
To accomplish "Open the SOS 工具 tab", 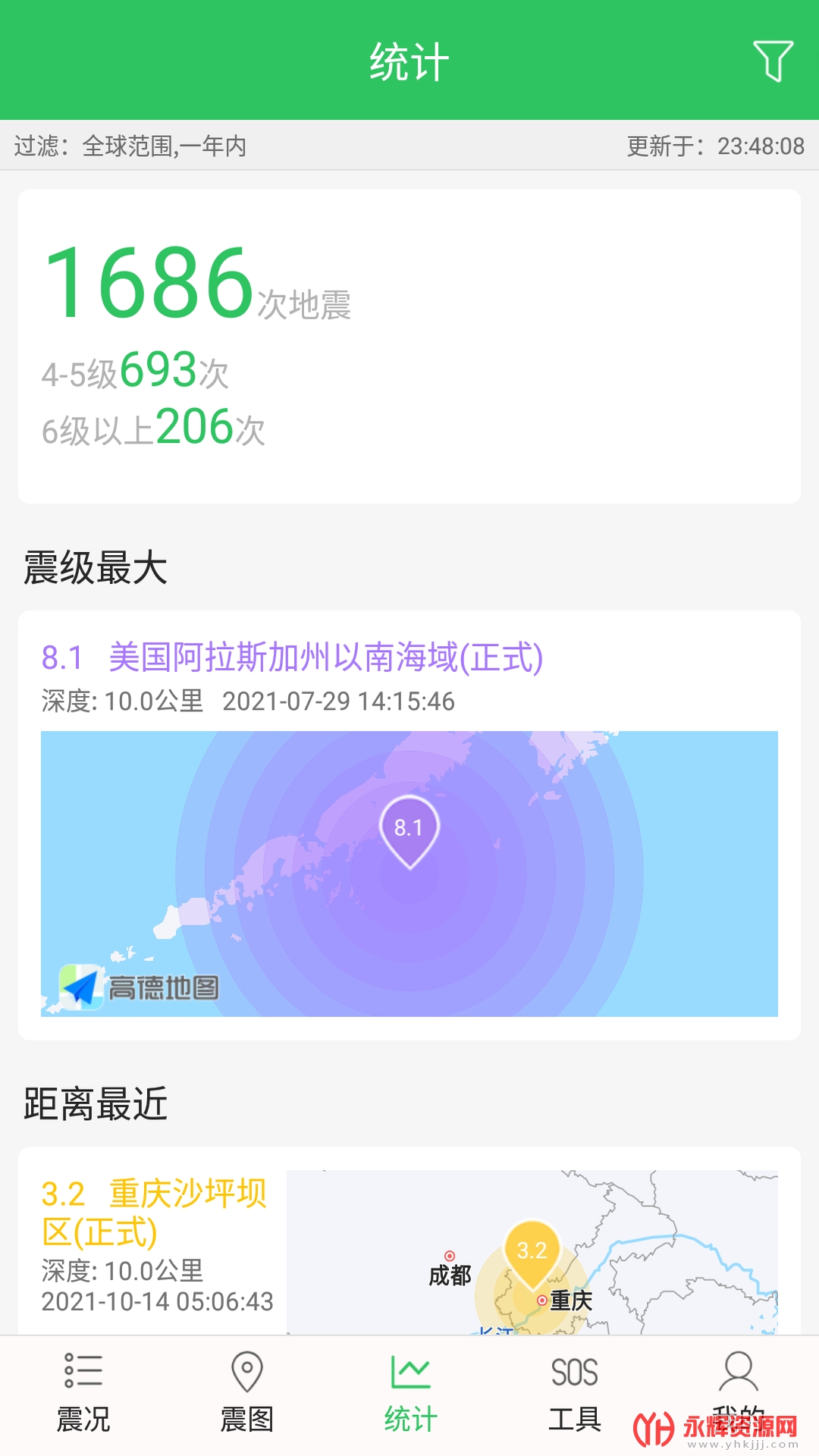I will [574, 1394].
